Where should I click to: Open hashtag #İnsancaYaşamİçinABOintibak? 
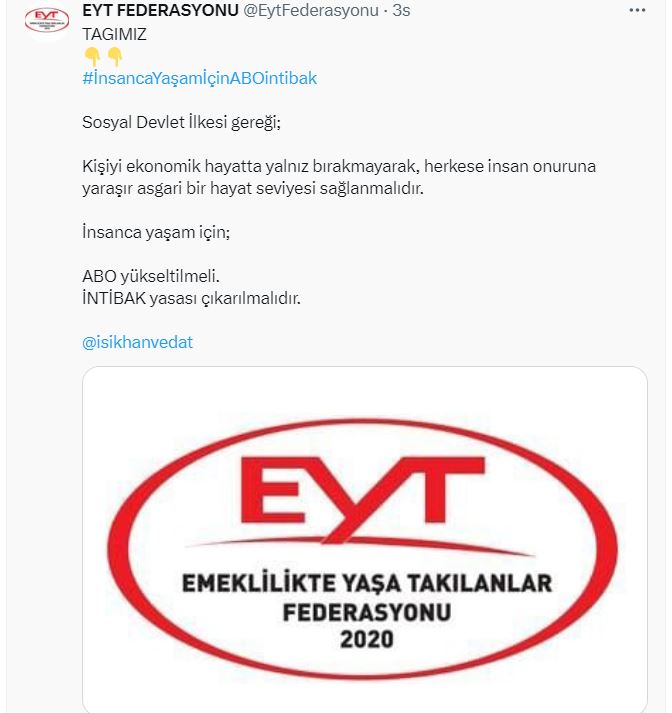pos(199,78)
